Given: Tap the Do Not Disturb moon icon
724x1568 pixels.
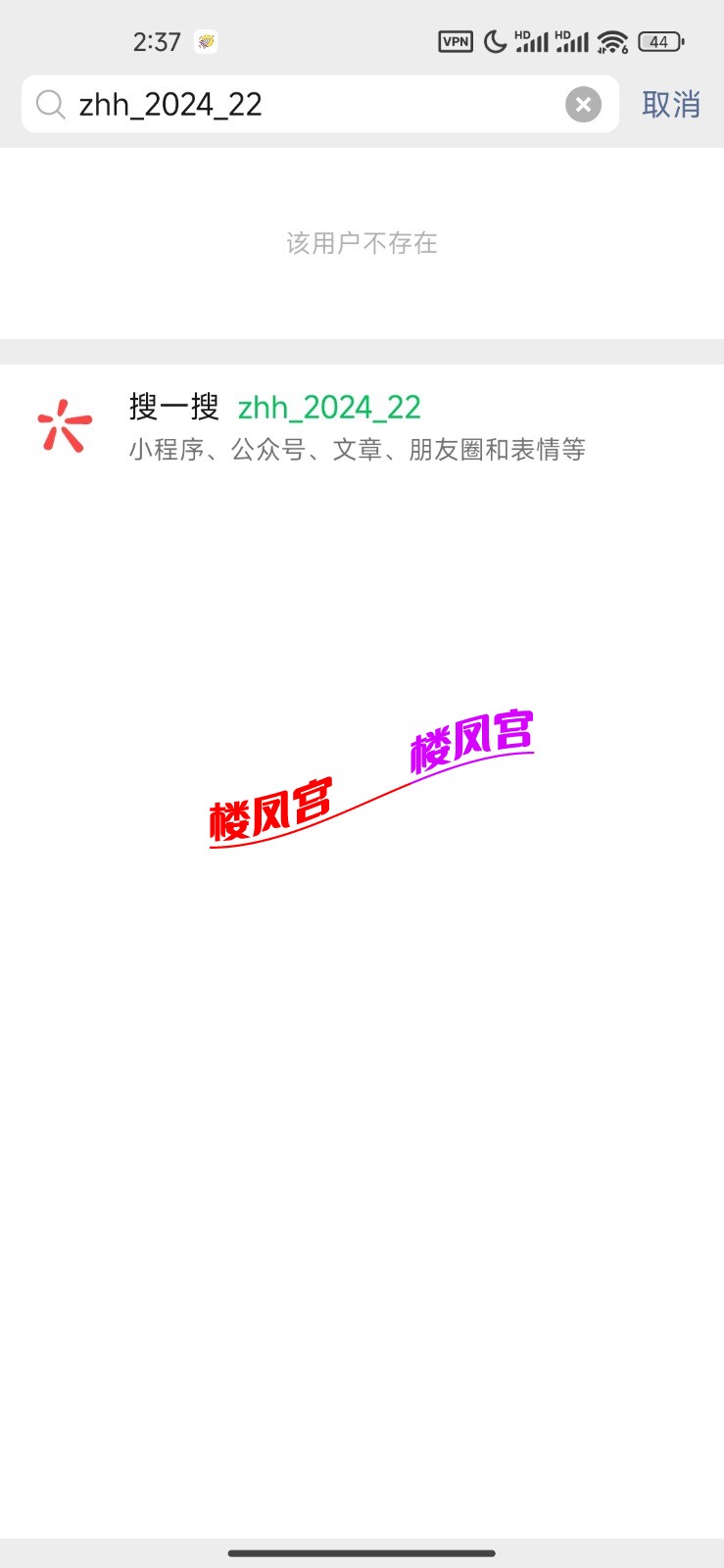Looking at the screenshot, I should 493,41.
